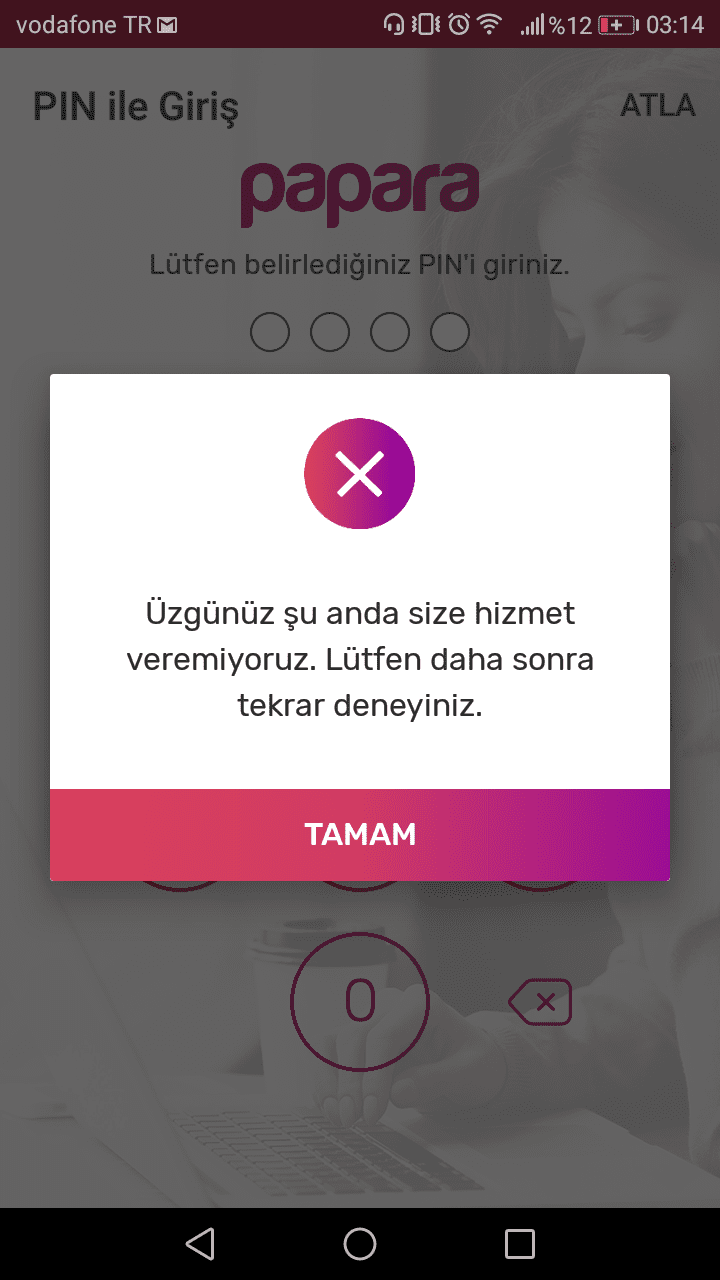Enter digit 0 on the PIN keypad
Viewport: 720px width, 1280px height.
(x=360, y=1001)
